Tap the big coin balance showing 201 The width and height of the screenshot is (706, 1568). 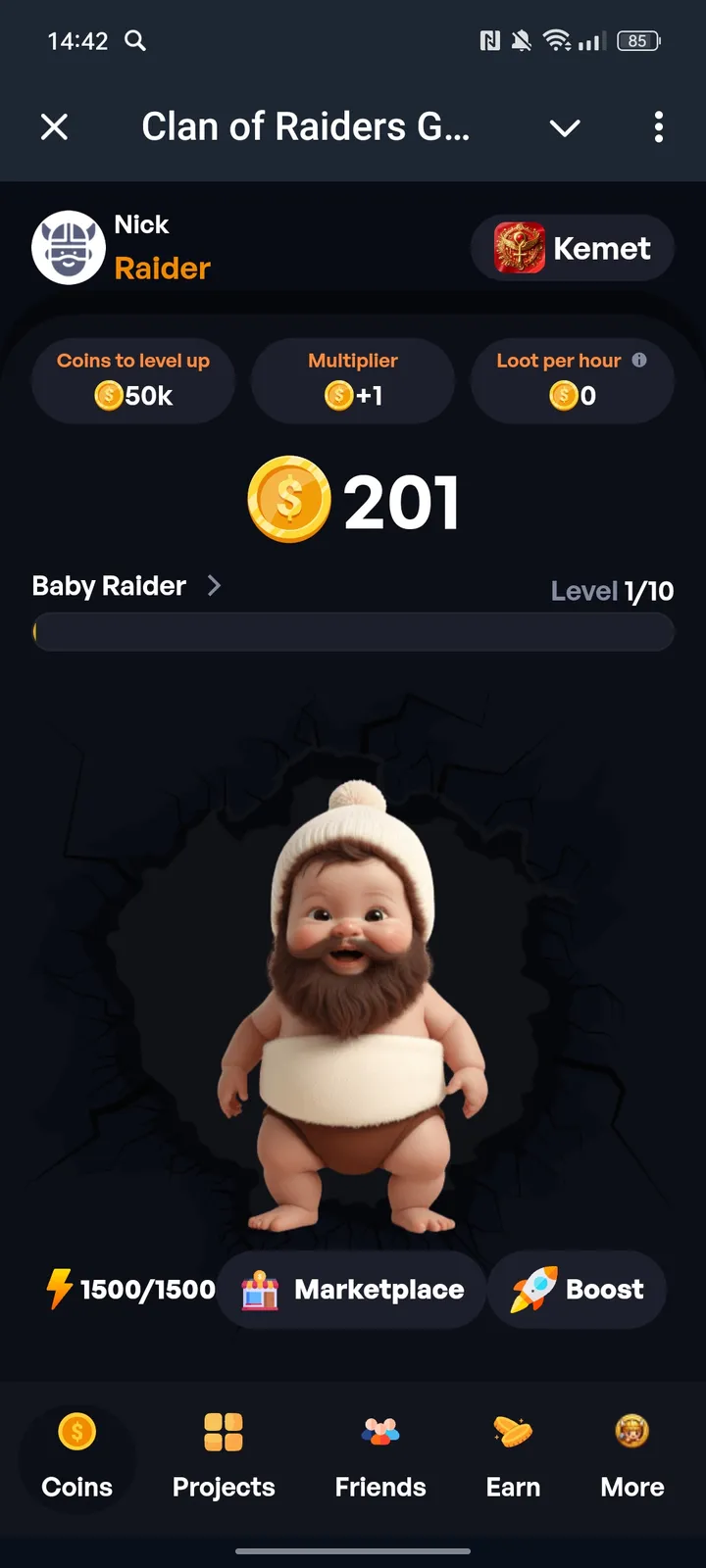tap(354, 500)
